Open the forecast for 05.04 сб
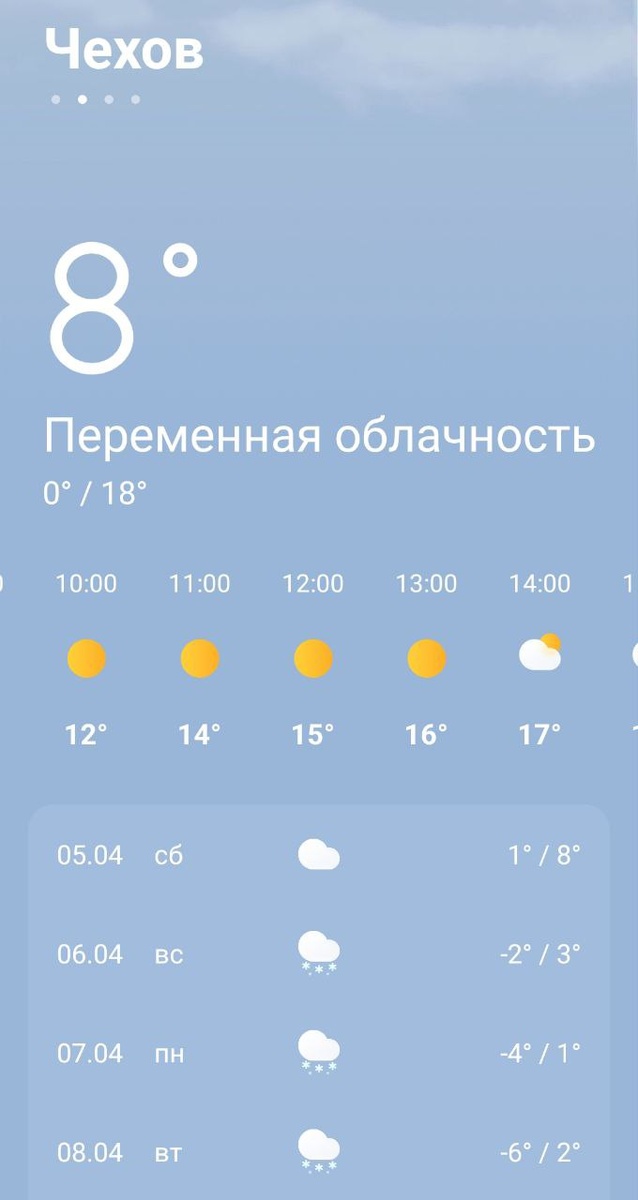The height and width of the screenshot is (1200, 638). [319, 855]
